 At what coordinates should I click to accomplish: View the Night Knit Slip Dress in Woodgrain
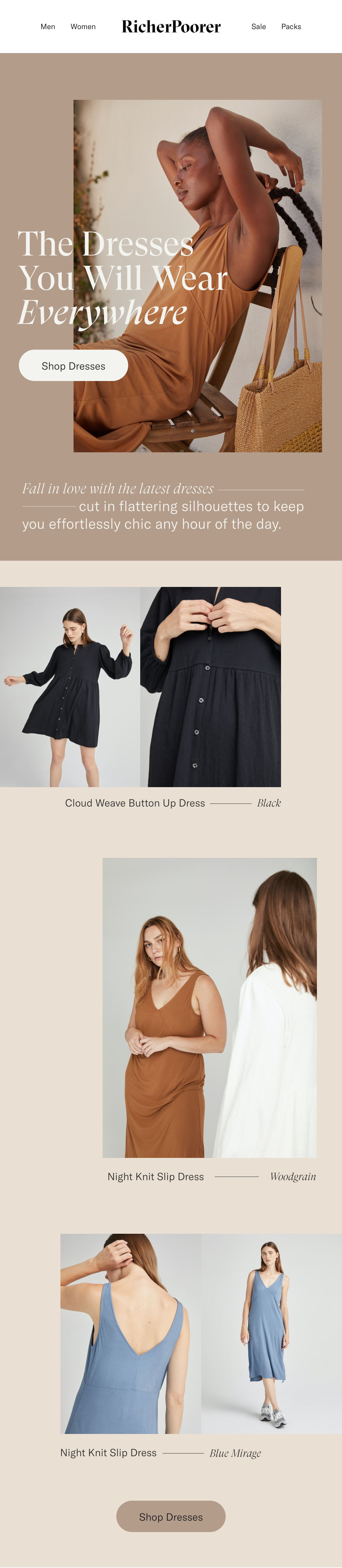tap(209, 1007)
